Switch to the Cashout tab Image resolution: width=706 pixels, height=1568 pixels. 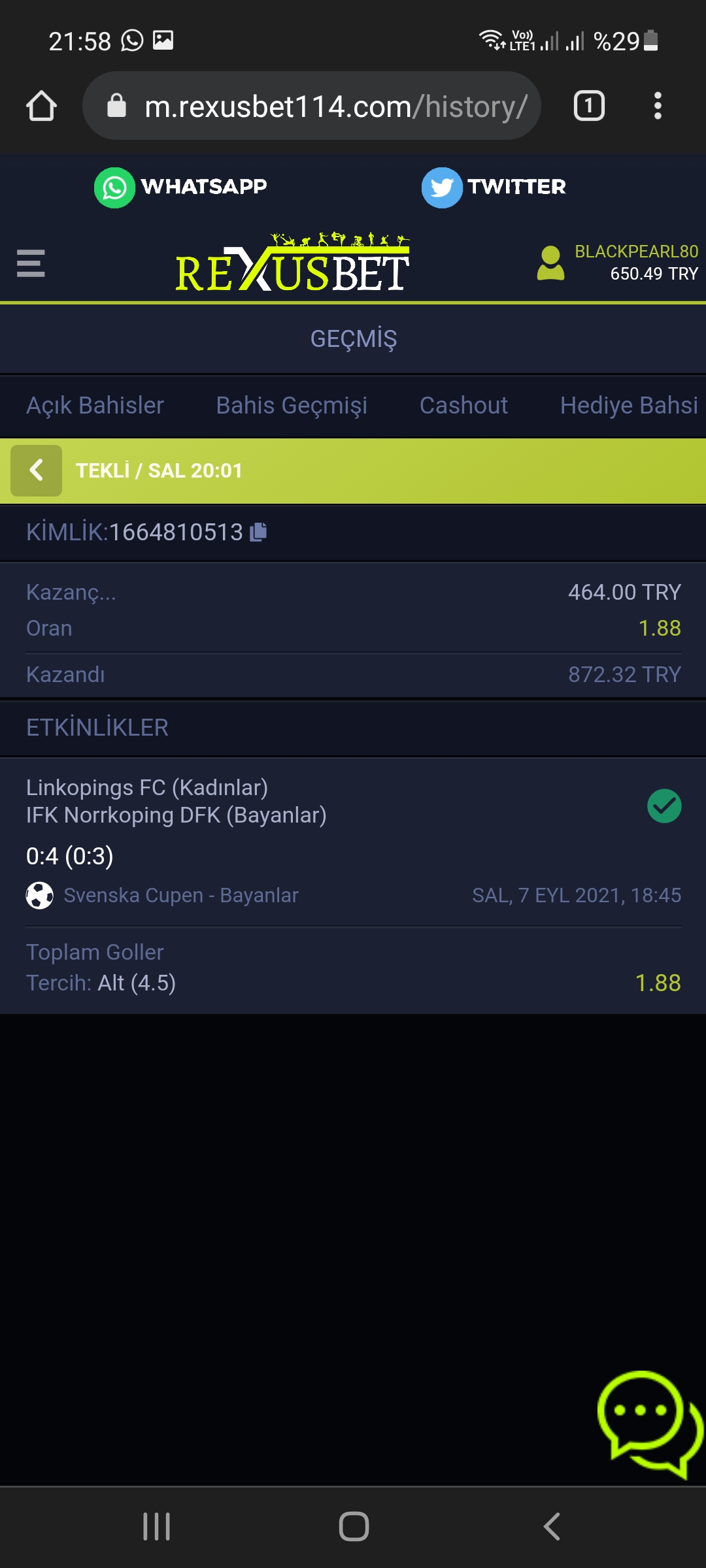coord(463,406)
